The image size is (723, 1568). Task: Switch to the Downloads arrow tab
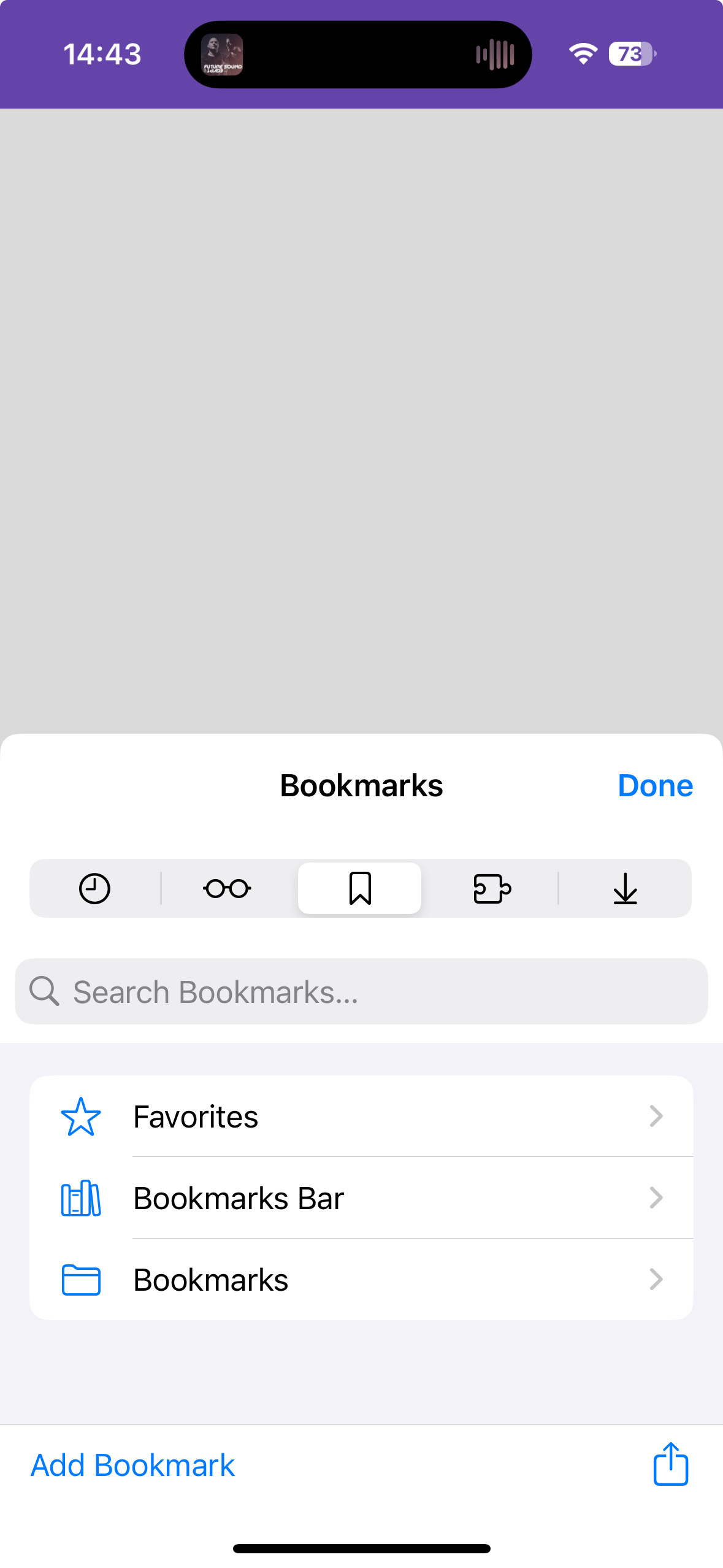click(625, 888)
